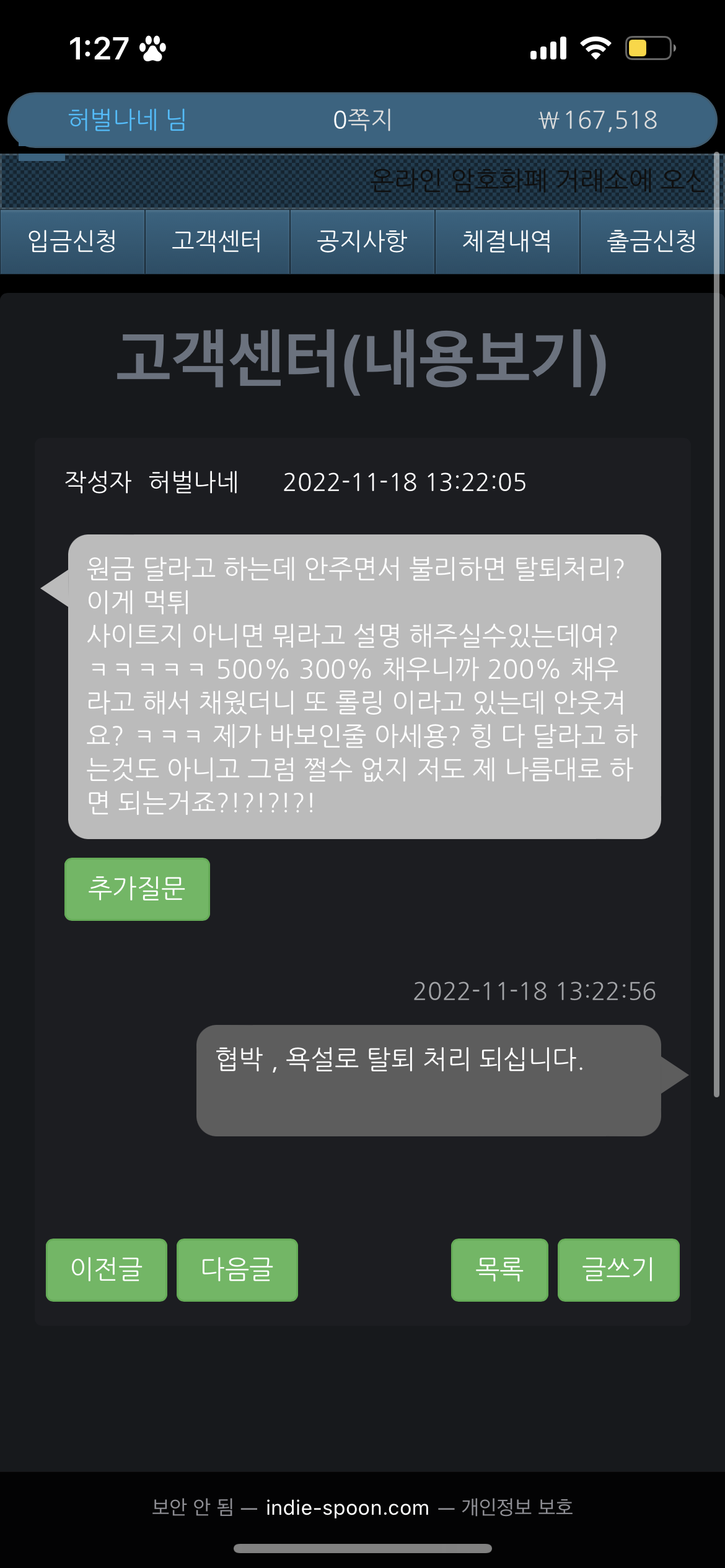Go to the next post 다음글
Viewport: 725px width, 1568px height.
237,1270
